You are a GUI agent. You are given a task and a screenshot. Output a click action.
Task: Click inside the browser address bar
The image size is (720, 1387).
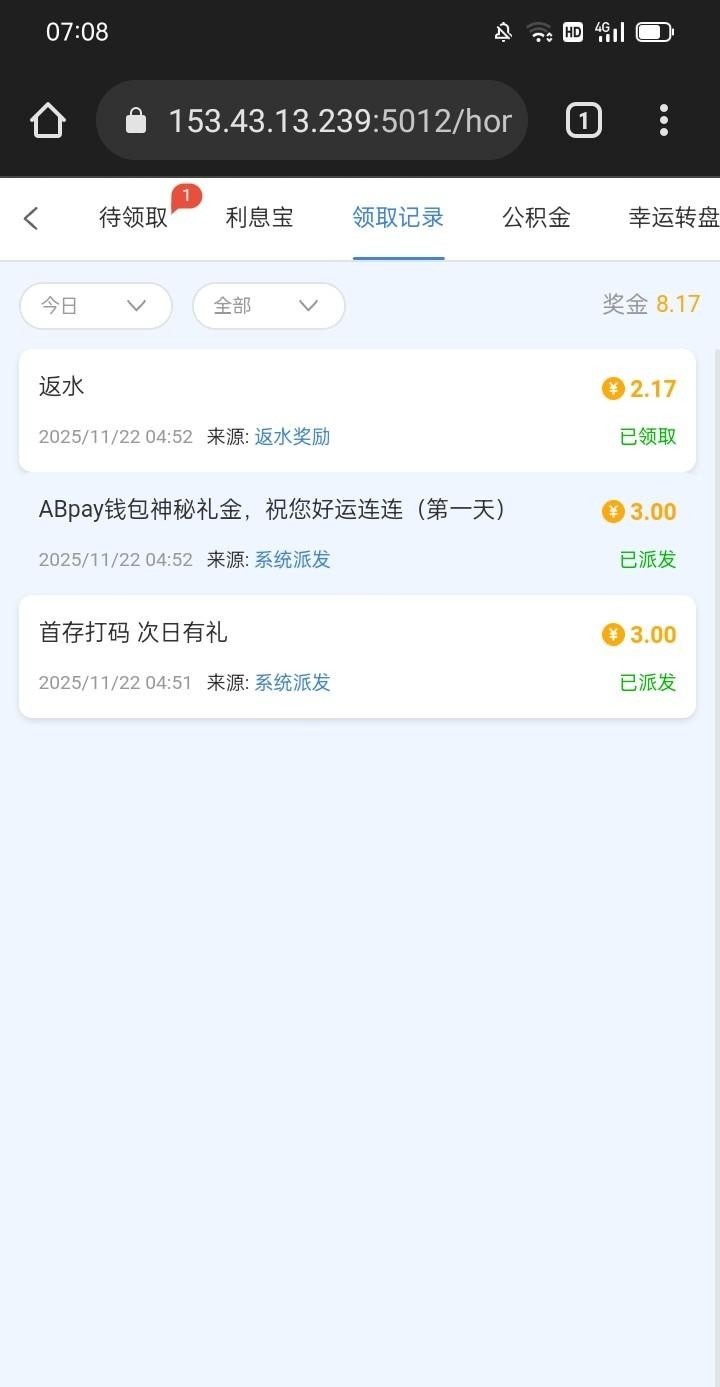pyautogui.click(x=330, y=119)
